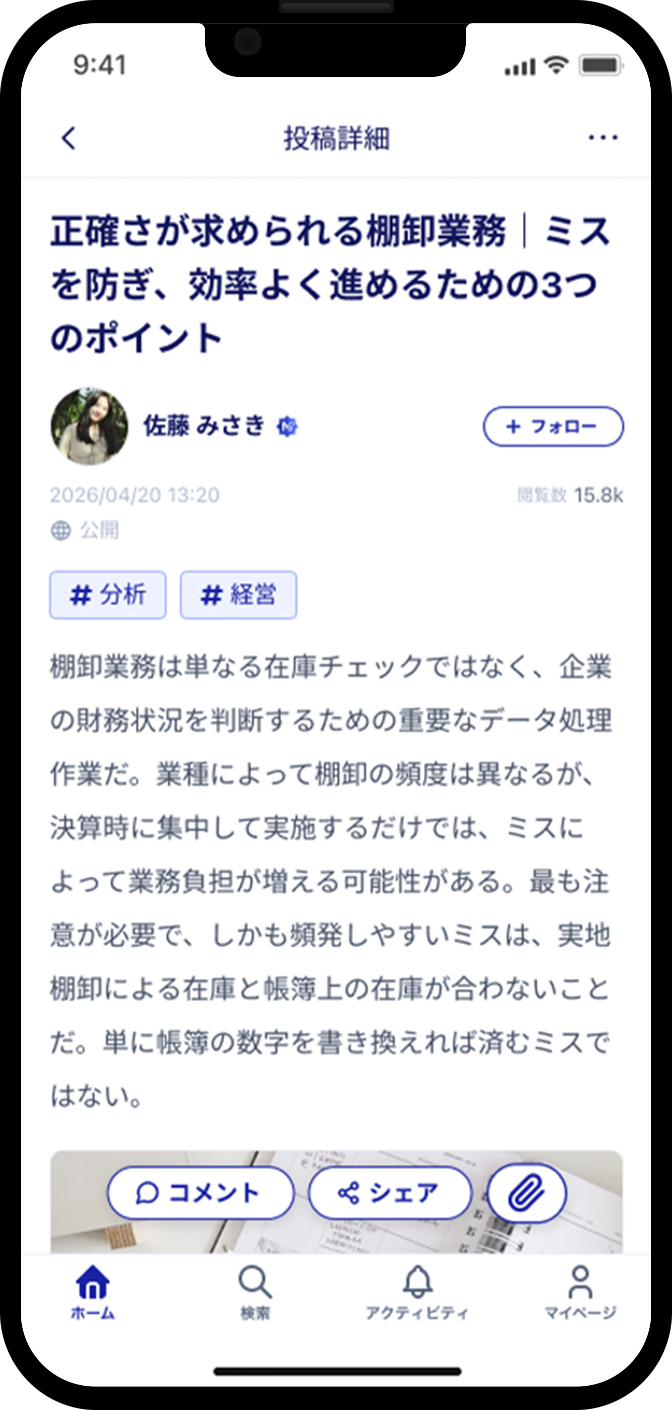This screenshot has height=1410, width=672.
Task: Open the アクティビティ tab
Action: point(417,1293)
